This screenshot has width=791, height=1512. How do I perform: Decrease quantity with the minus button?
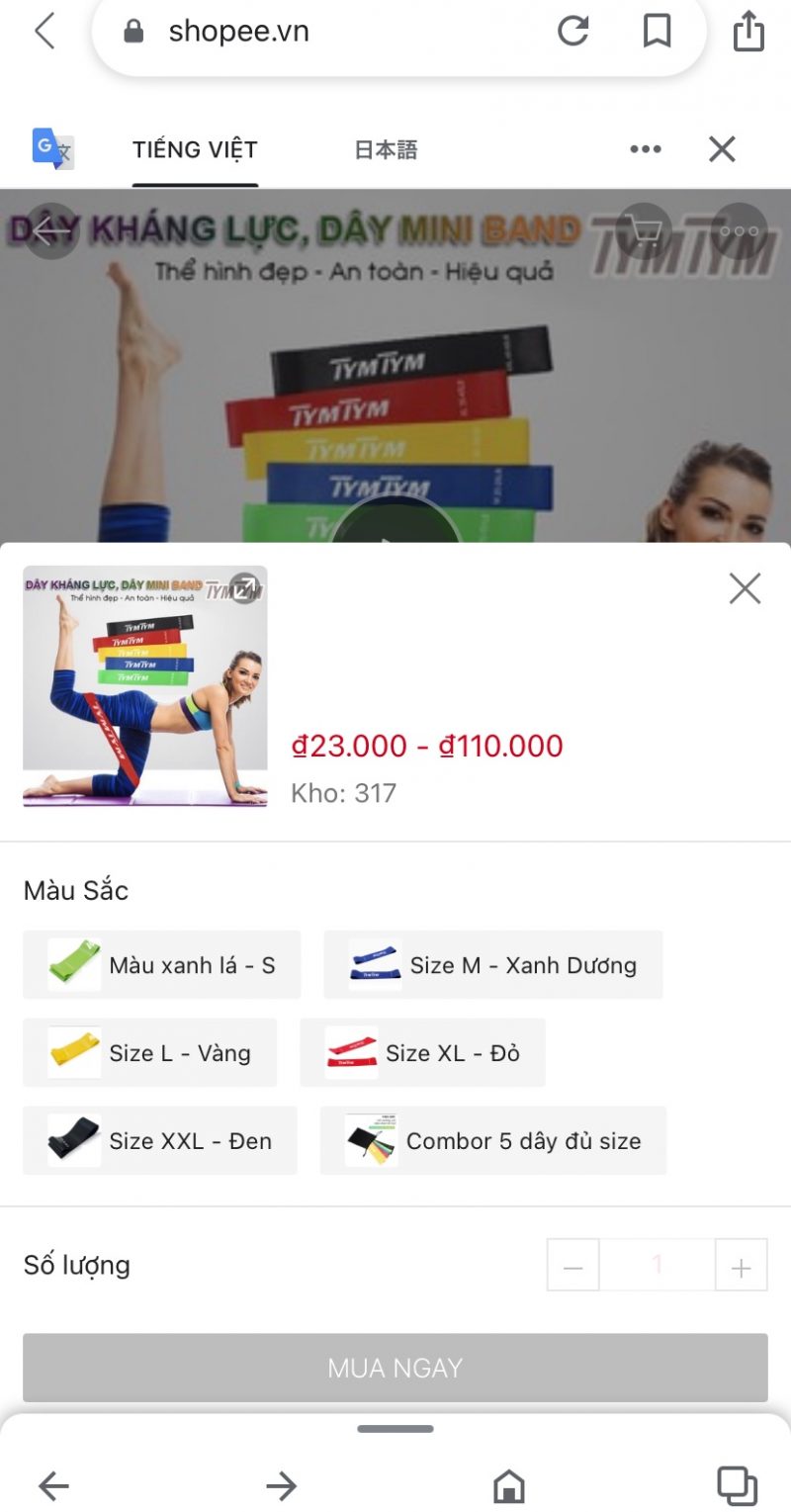click(x=573, y=1266)
